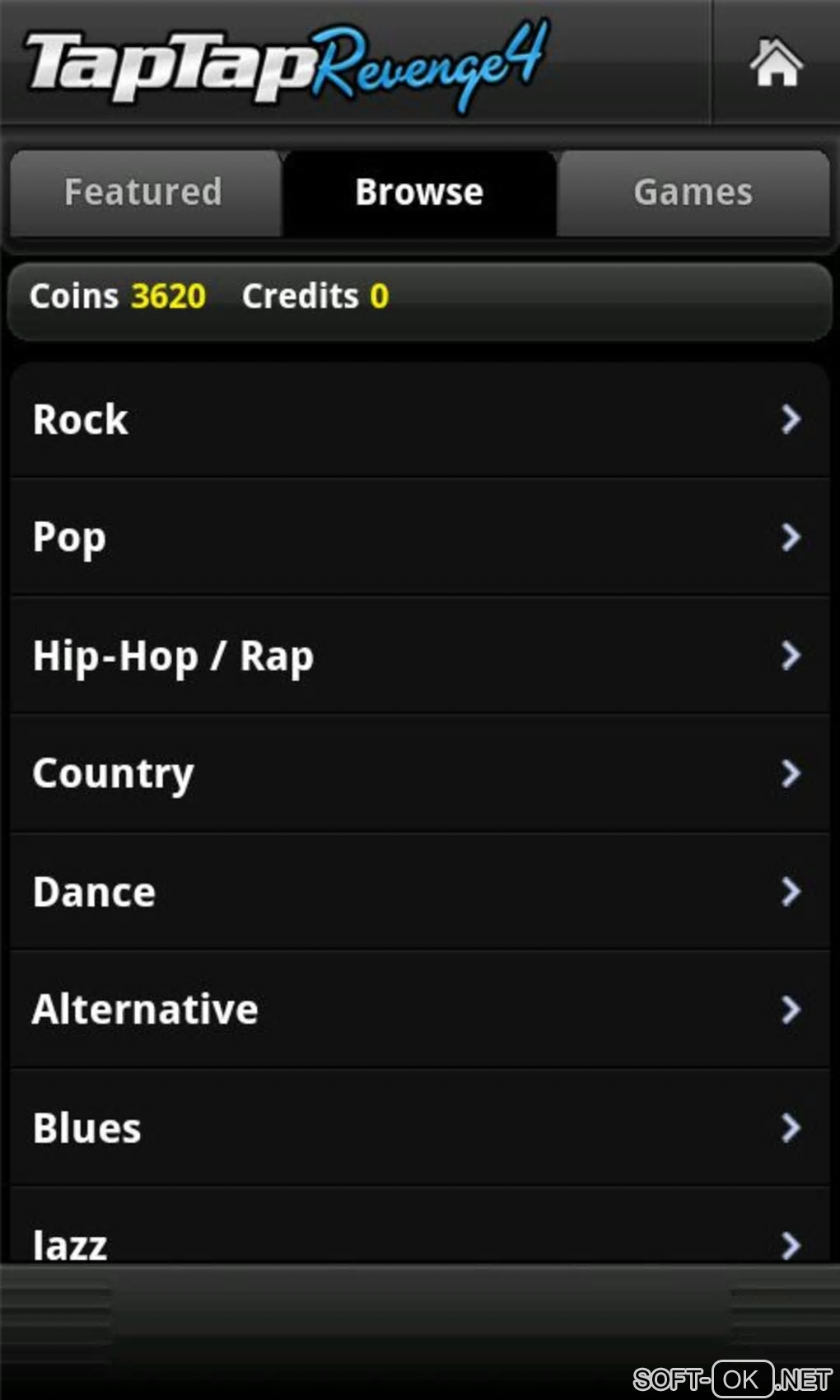Tap the Blues genre row
Image resolution: width=840 pixels, height=1400 pixels.
click(419, 1127)
